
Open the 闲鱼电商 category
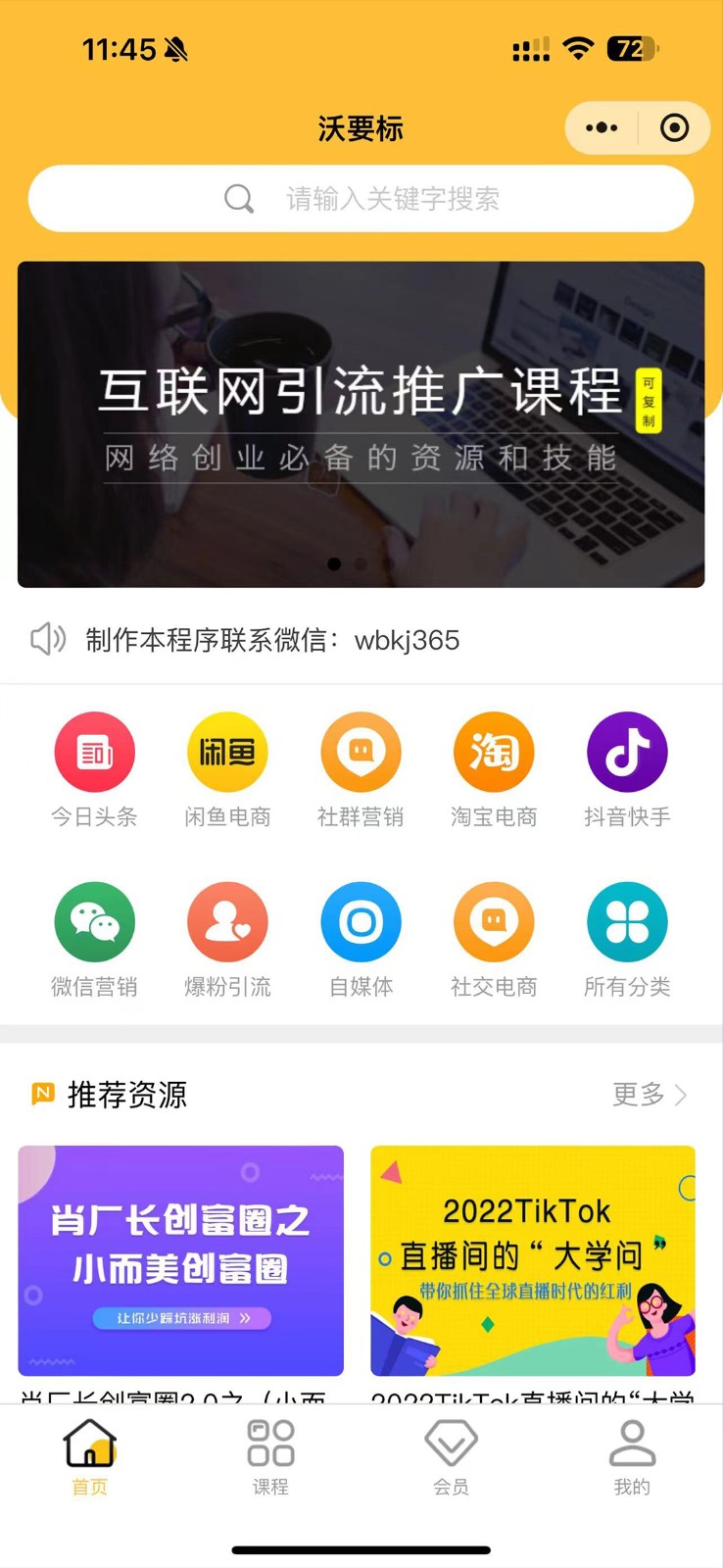click(227, 769)
